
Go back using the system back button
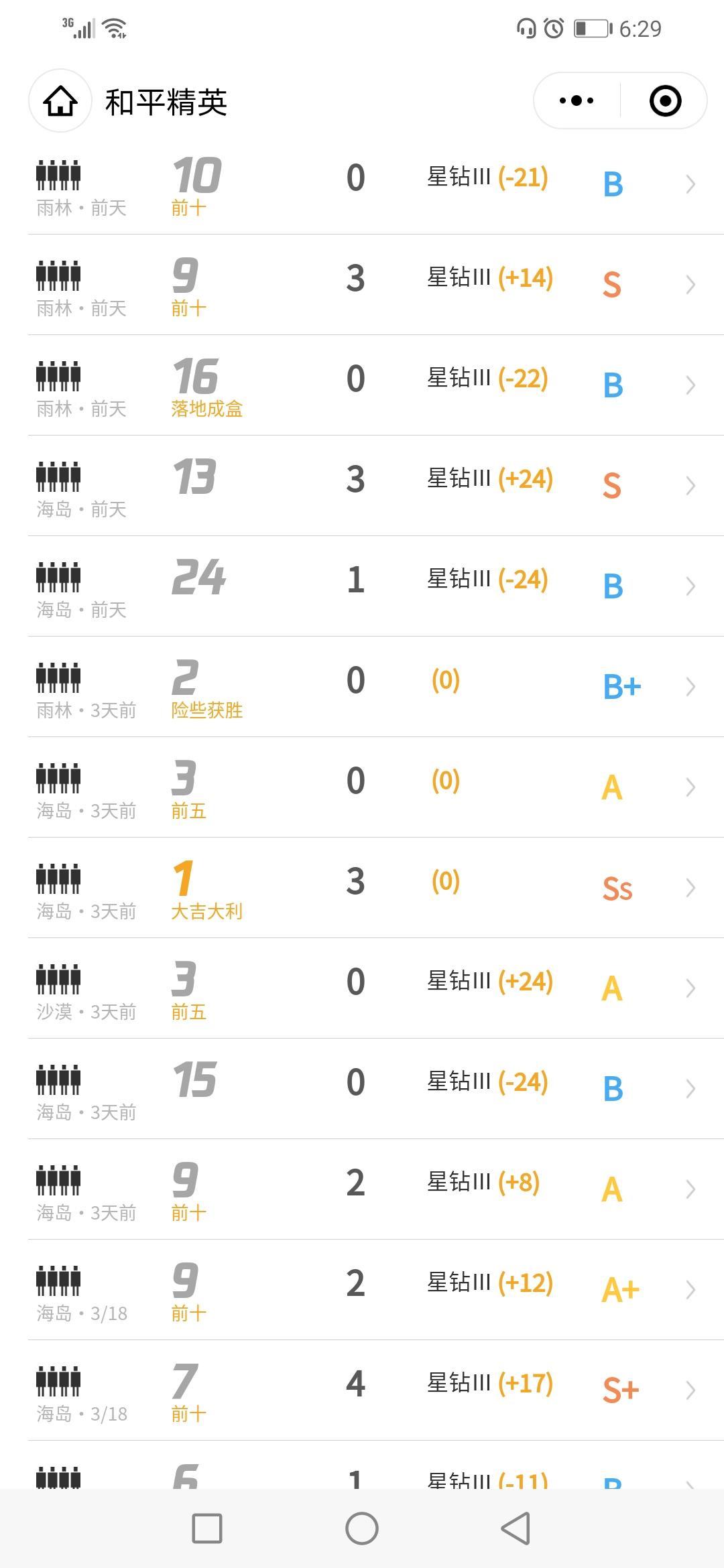click(516, 1528)
